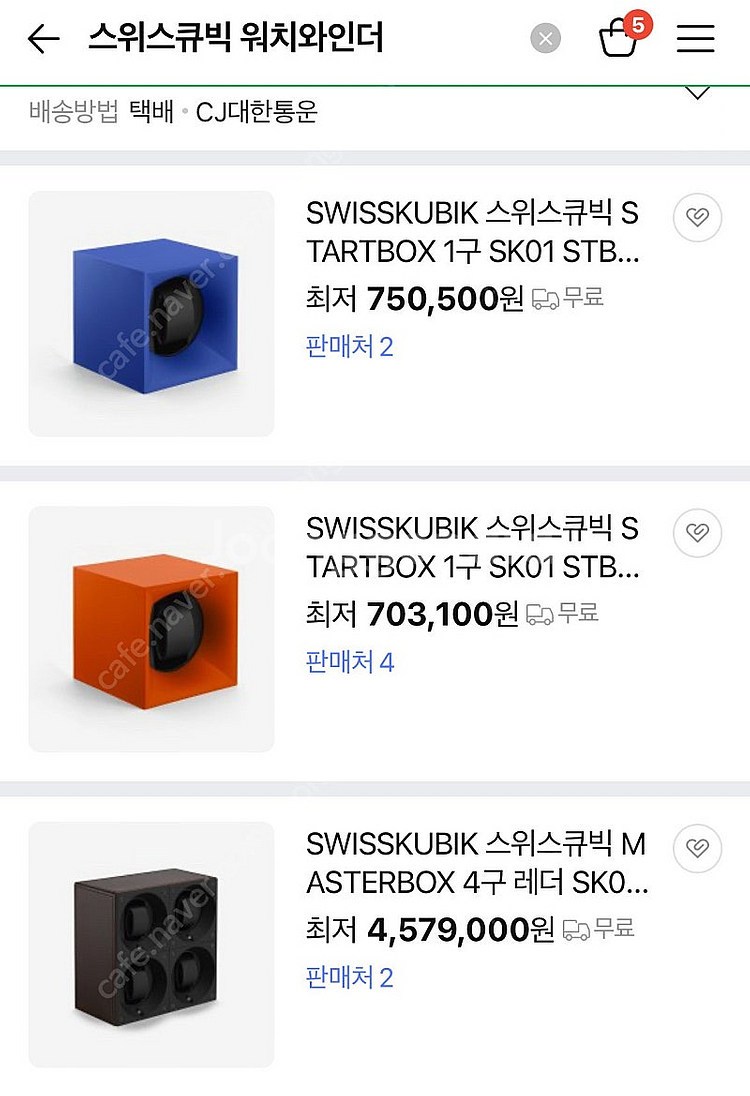
Task: View 판매처 4 sellers for orange STARTBOX
Action: click(x=350, y=662)
